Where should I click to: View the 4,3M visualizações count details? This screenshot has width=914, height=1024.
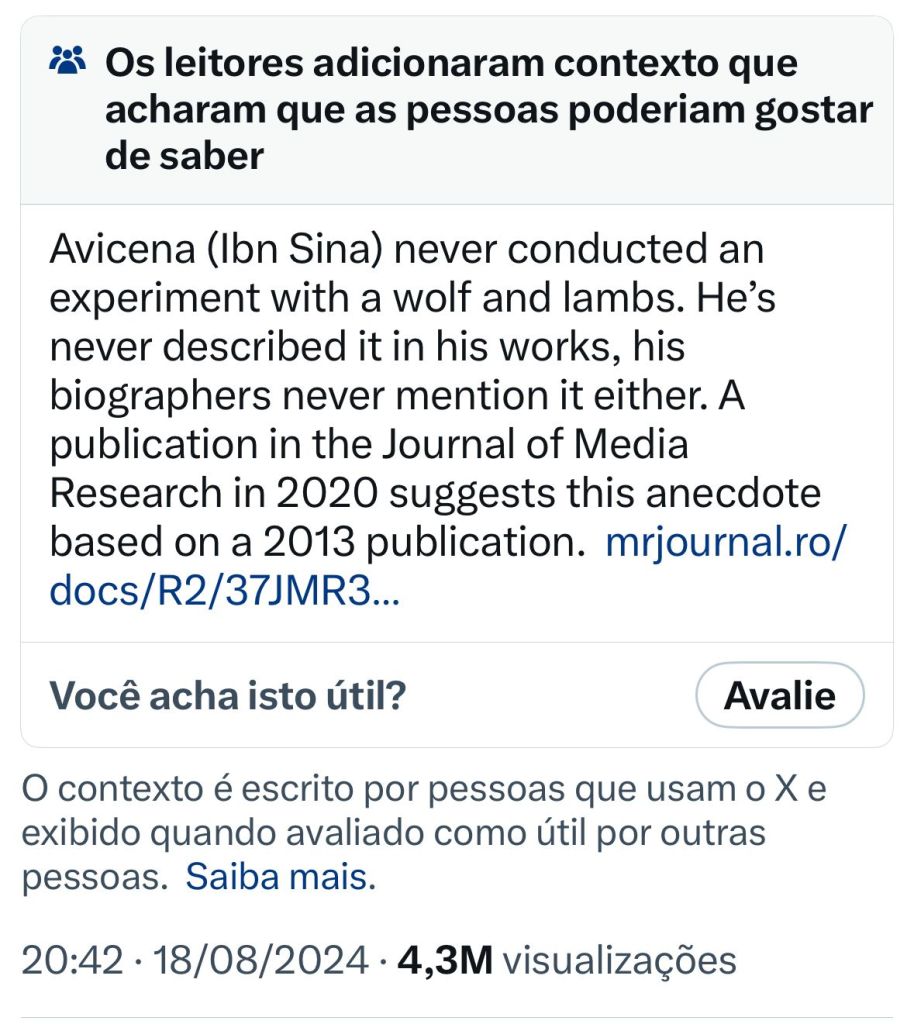(566, 961)
